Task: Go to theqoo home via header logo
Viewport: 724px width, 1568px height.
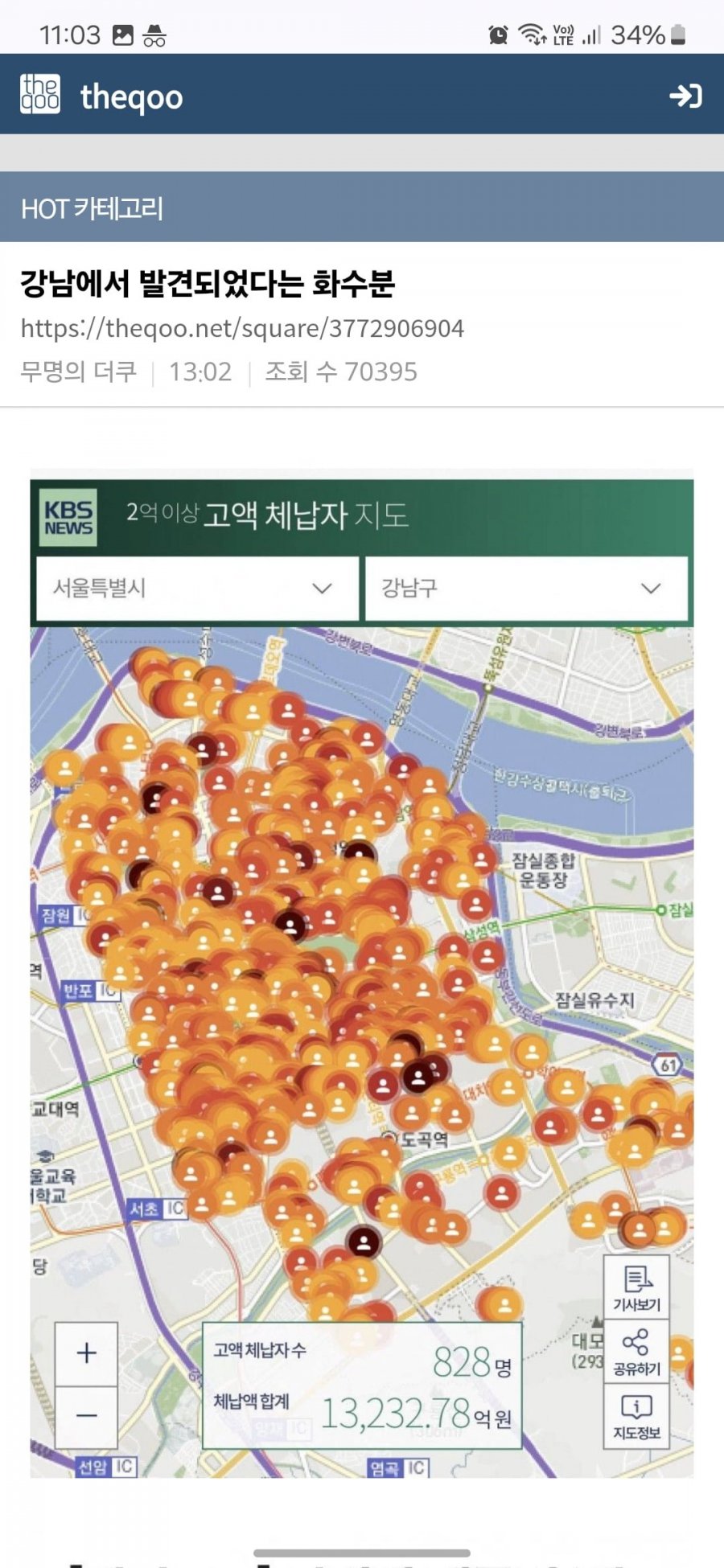Action: click(102, 96)
